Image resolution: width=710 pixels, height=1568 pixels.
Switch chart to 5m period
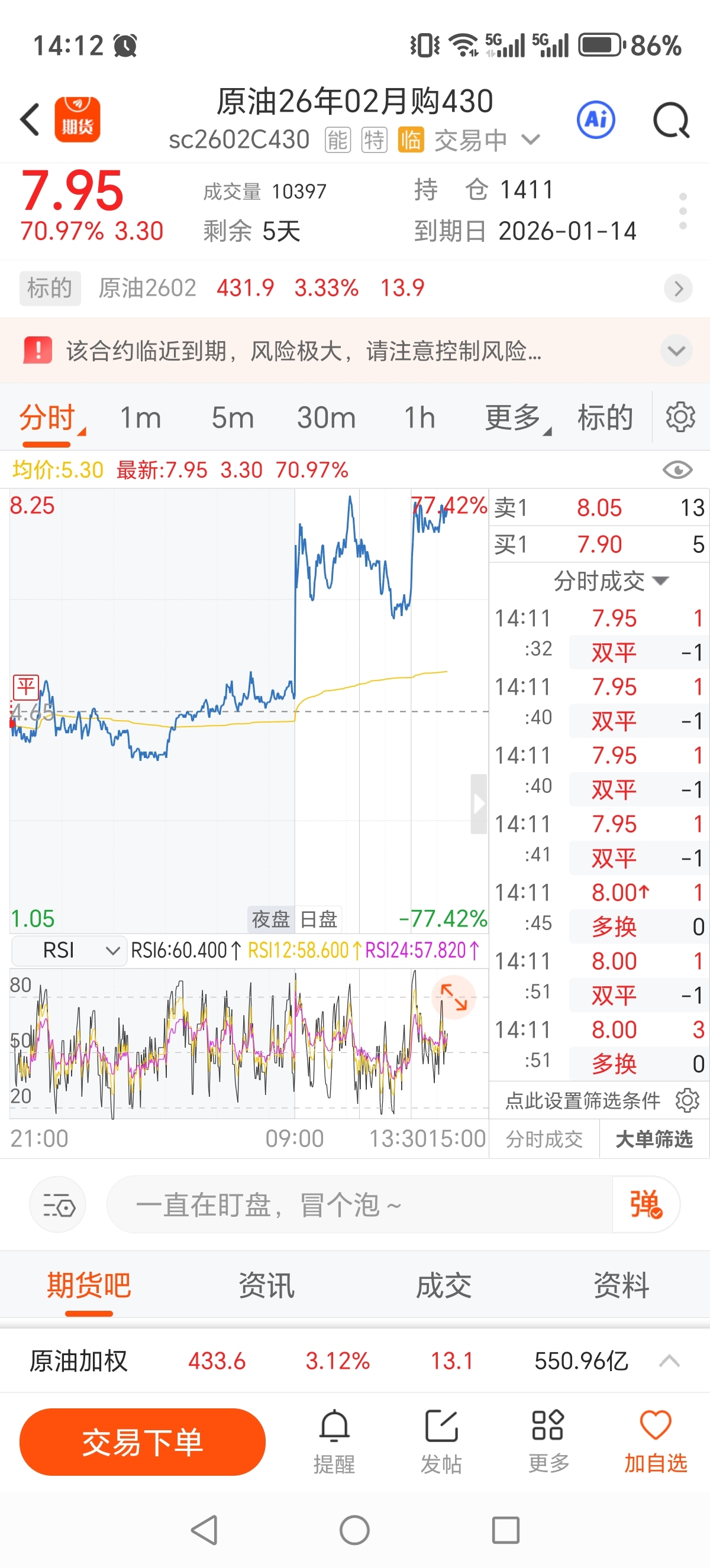click(233, 417)
